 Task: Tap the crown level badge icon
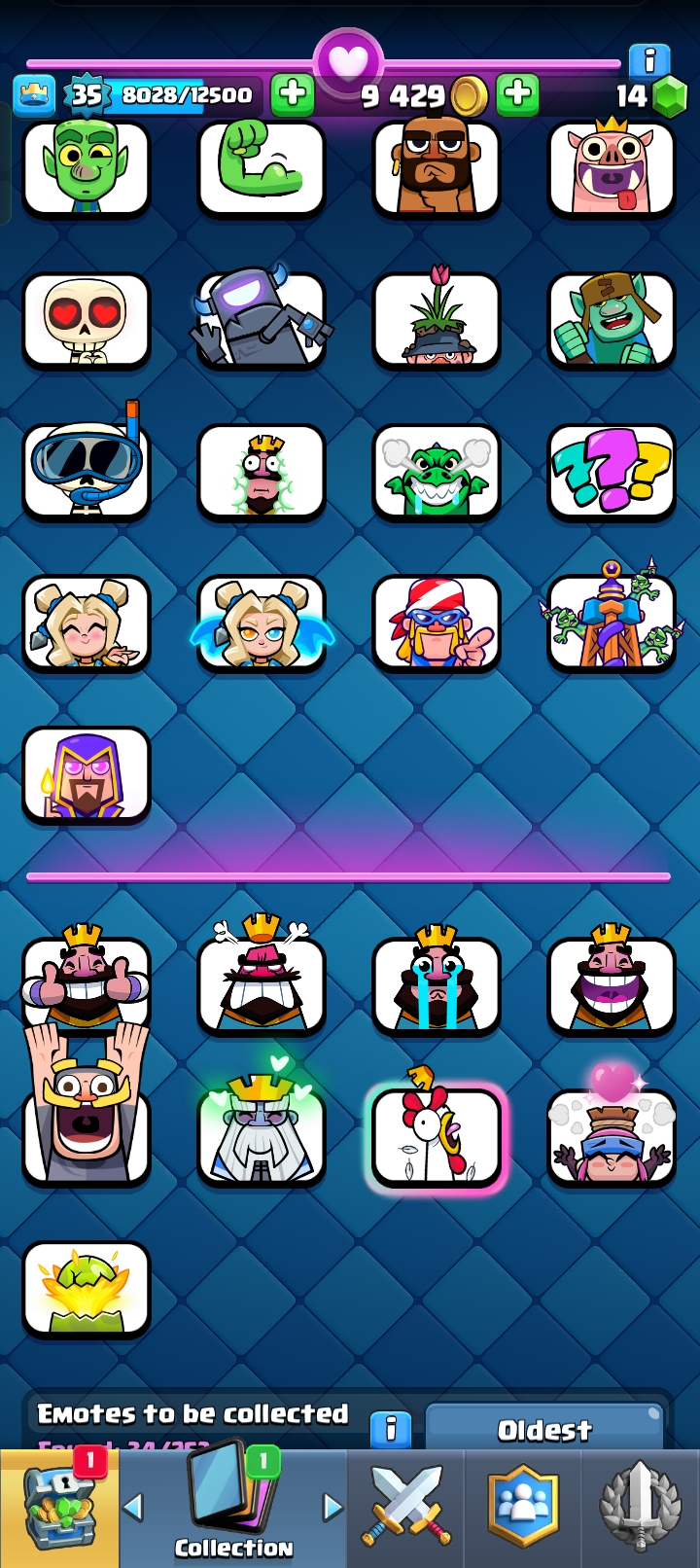pyautogui.click(x=34, y=95)
